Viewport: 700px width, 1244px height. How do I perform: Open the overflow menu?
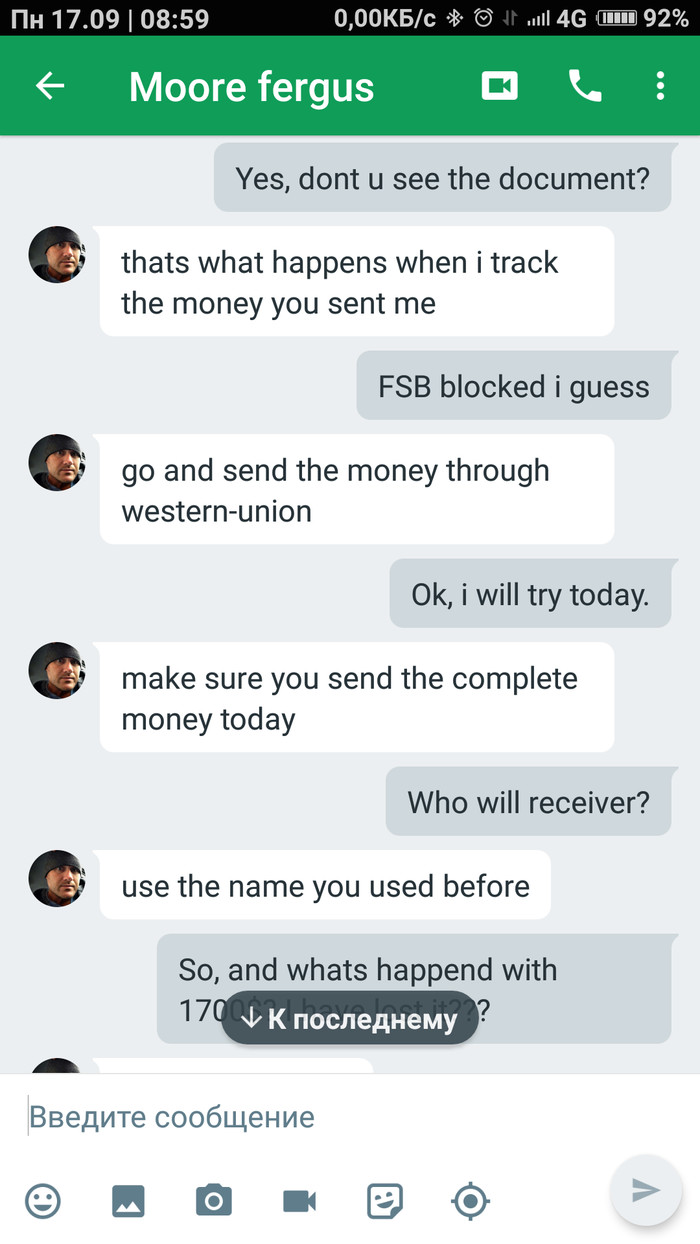(x=660, y=87)
